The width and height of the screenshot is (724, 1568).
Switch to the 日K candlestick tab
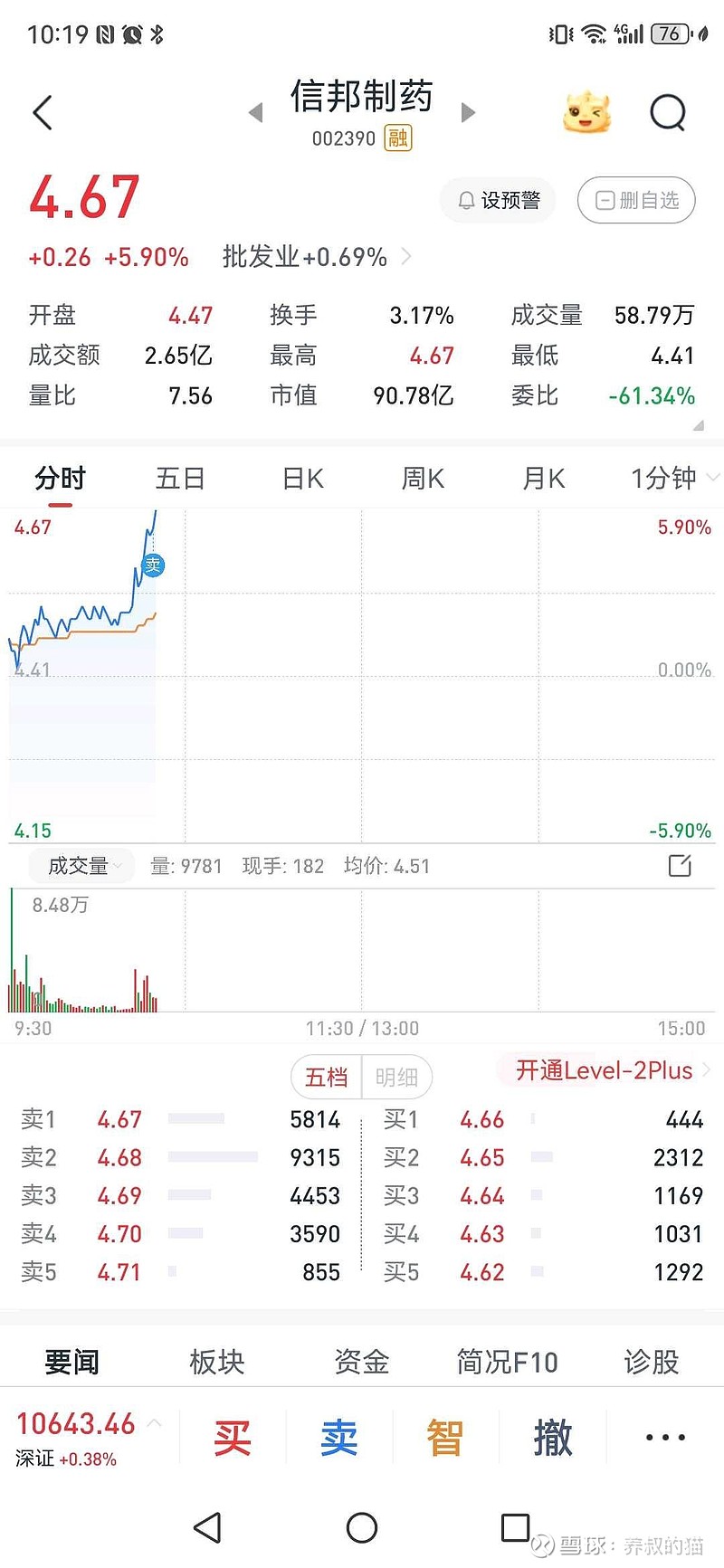click(300, 478)
